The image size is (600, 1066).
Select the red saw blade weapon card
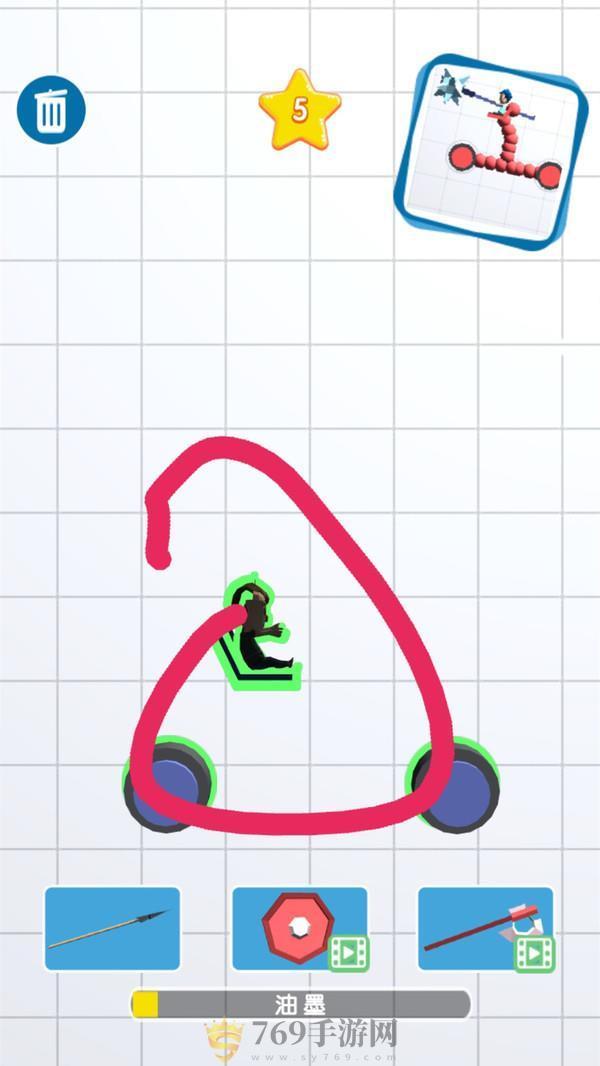point(299,929)
